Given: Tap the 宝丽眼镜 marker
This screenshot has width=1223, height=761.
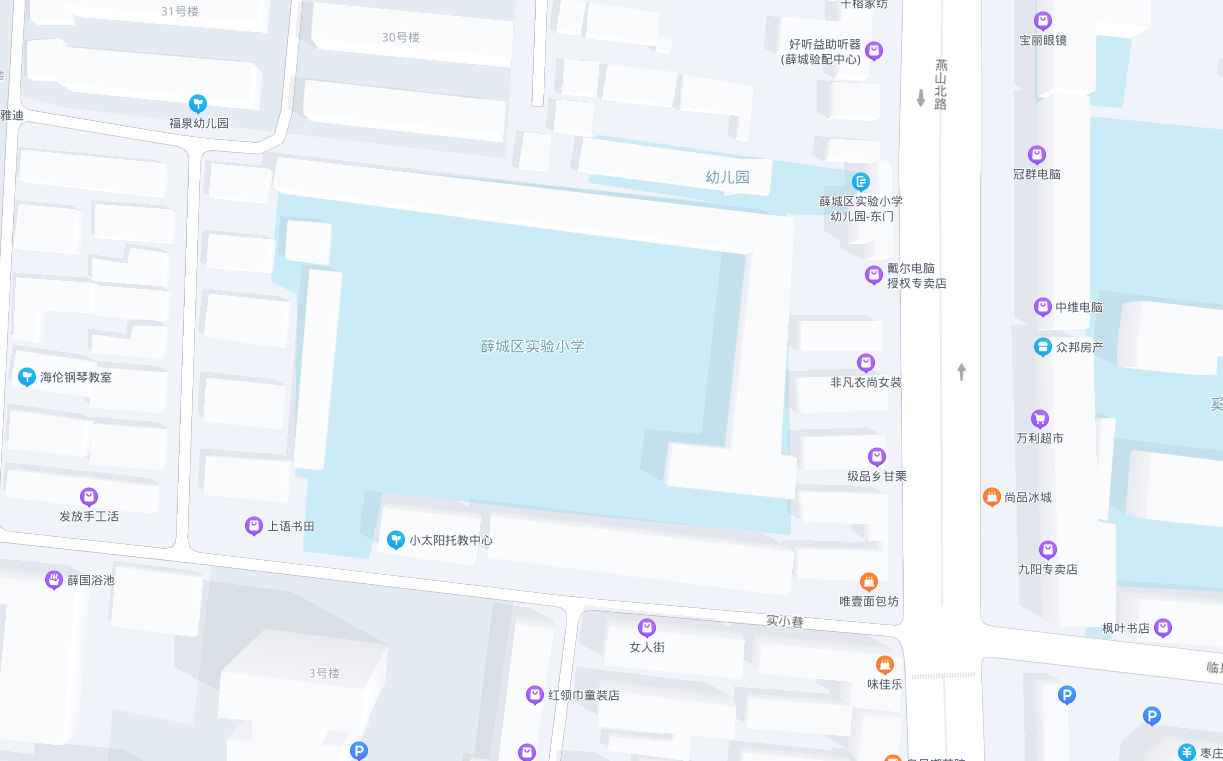Looking at the screenshot, I should (1043, 20).
